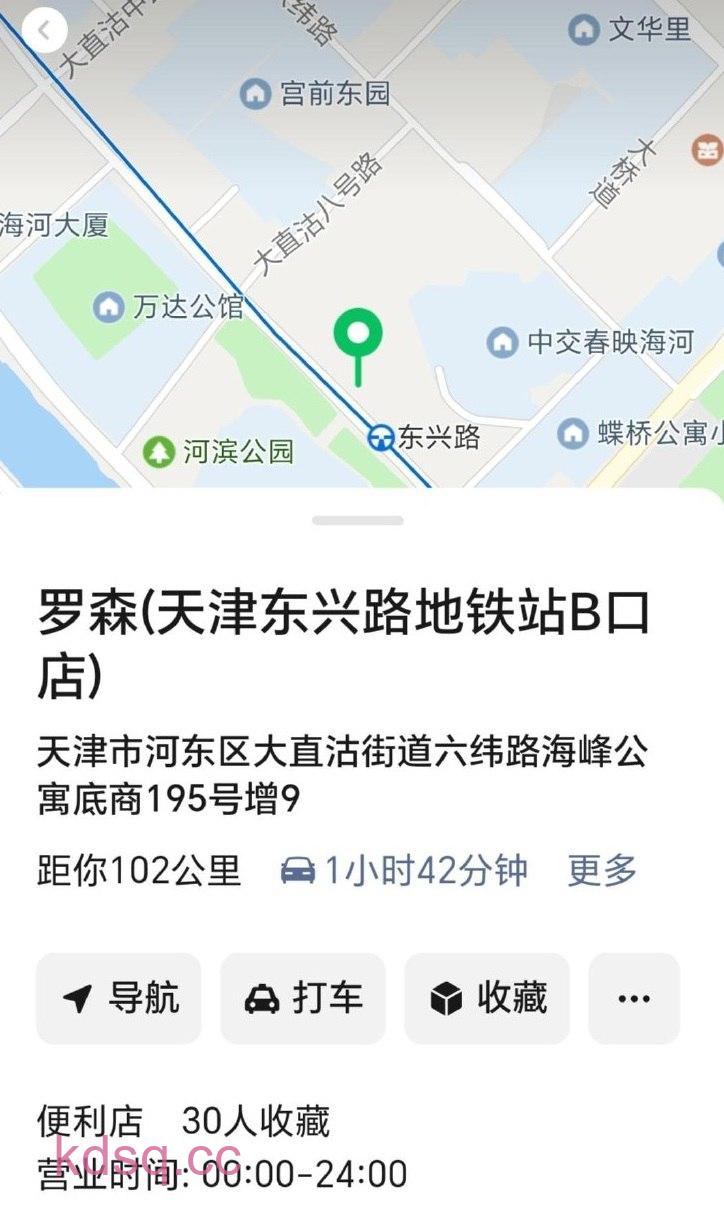
Task: Tap the 收藏 star to favorite this store
Action: (487, 998)
